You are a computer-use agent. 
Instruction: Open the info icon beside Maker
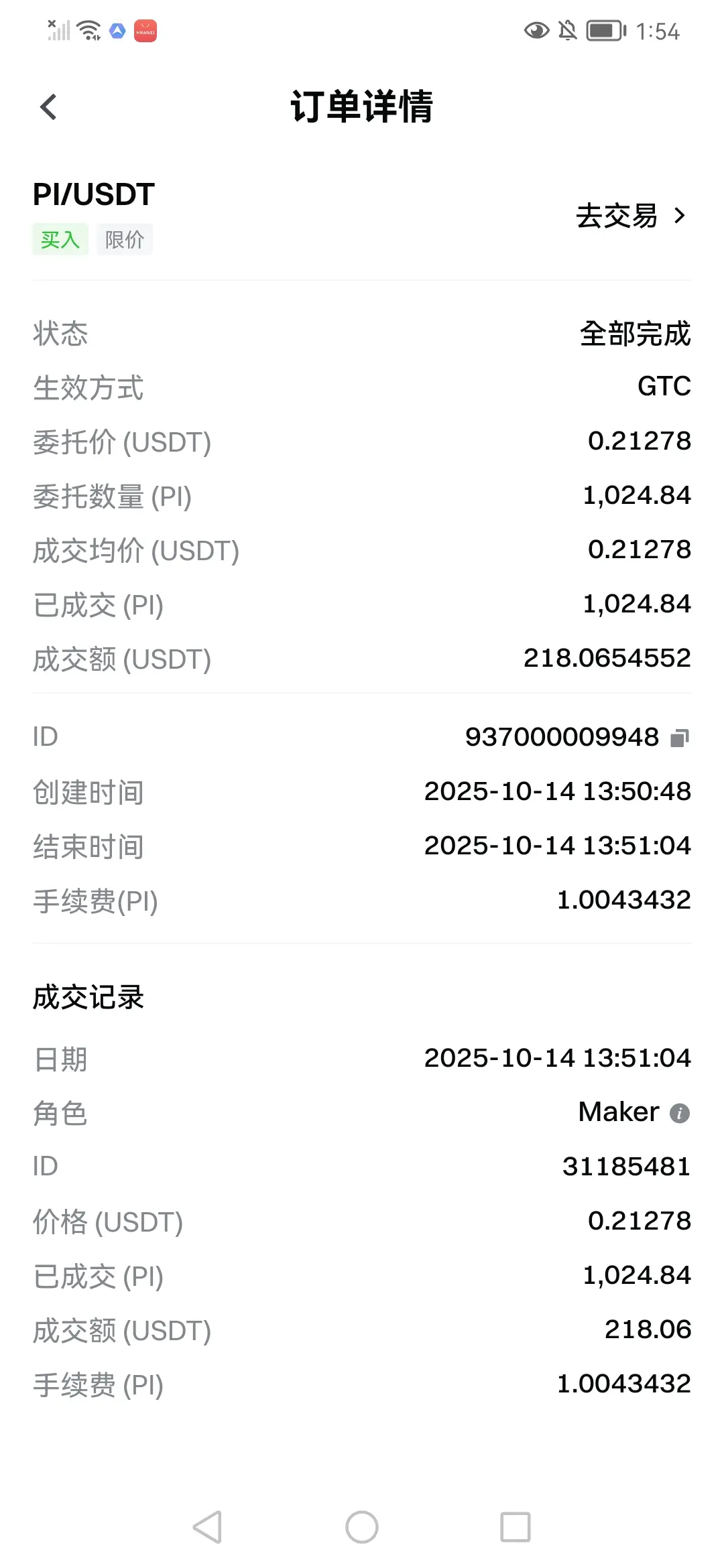680,1113
